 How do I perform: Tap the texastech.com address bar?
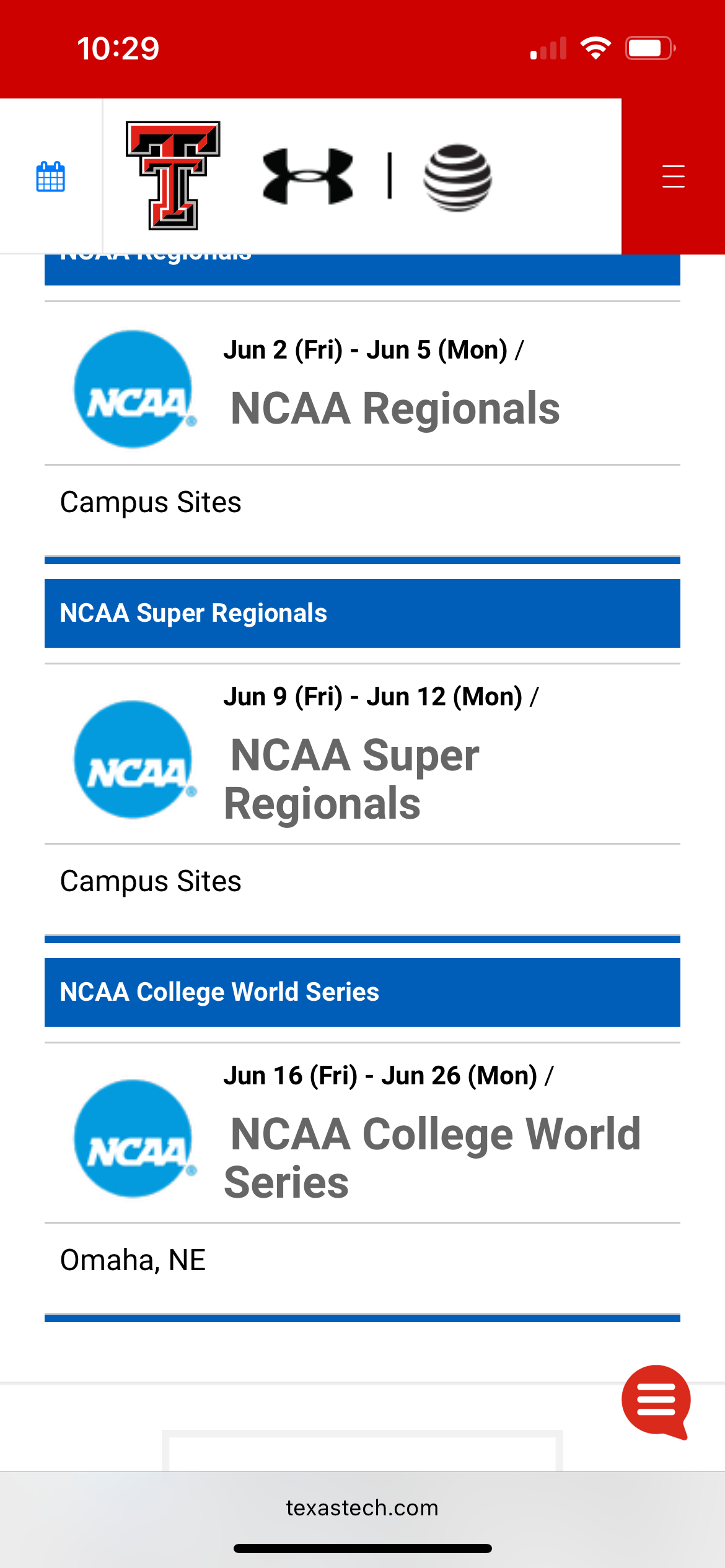[x=362, y=1507]
